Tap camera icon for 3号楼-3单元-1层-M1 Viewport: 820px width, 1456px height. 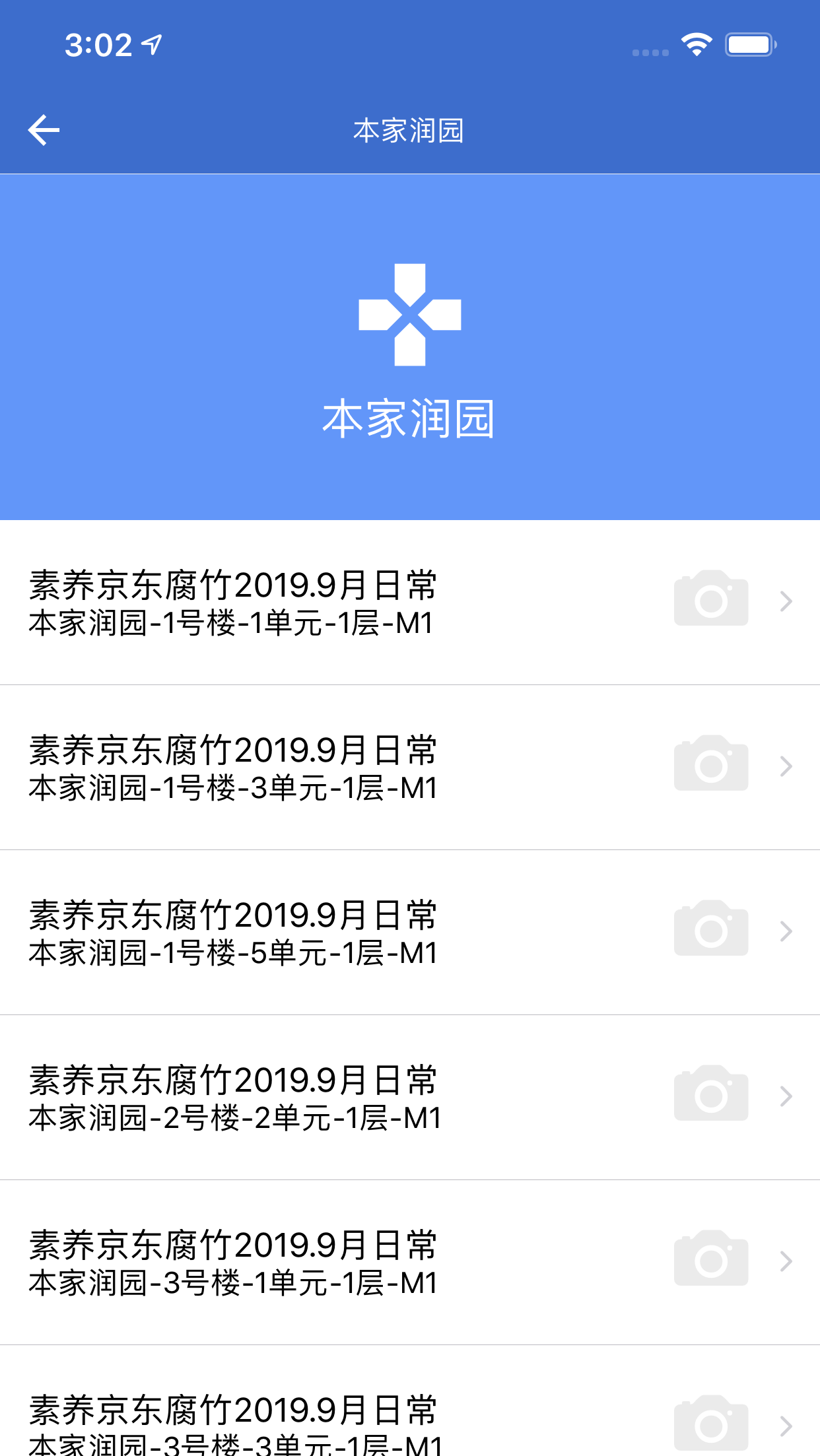711,1424
